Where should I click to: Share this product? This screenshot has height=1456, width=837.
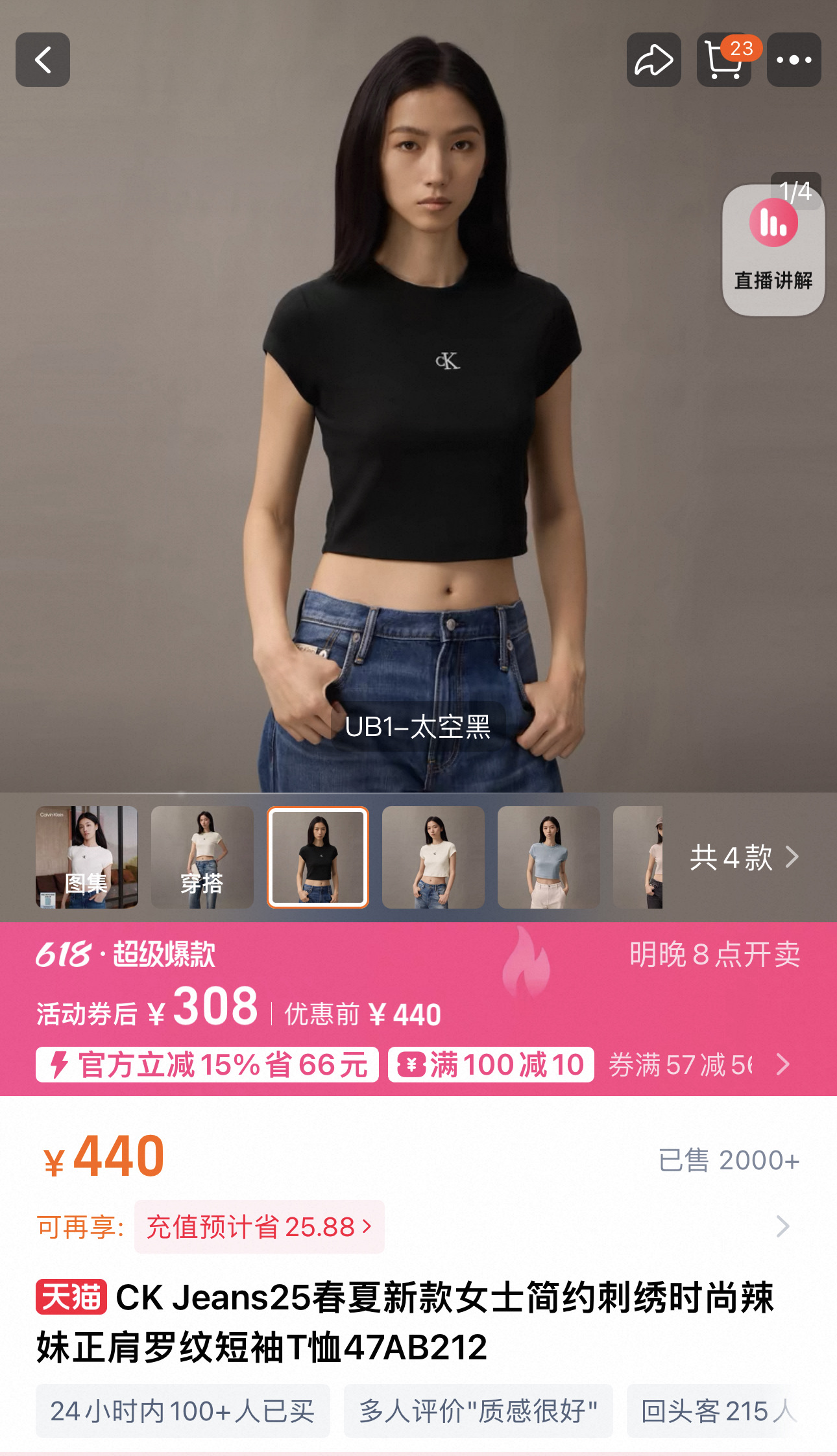(653, 60)
